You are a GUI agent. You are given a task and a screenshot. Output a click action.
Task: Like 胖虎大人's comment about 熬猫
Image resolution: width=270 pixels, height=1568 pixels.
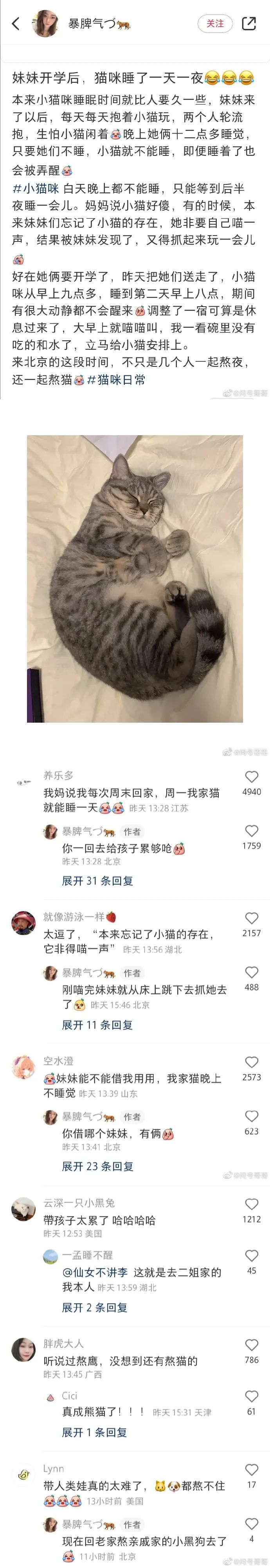coord(251,1345)
